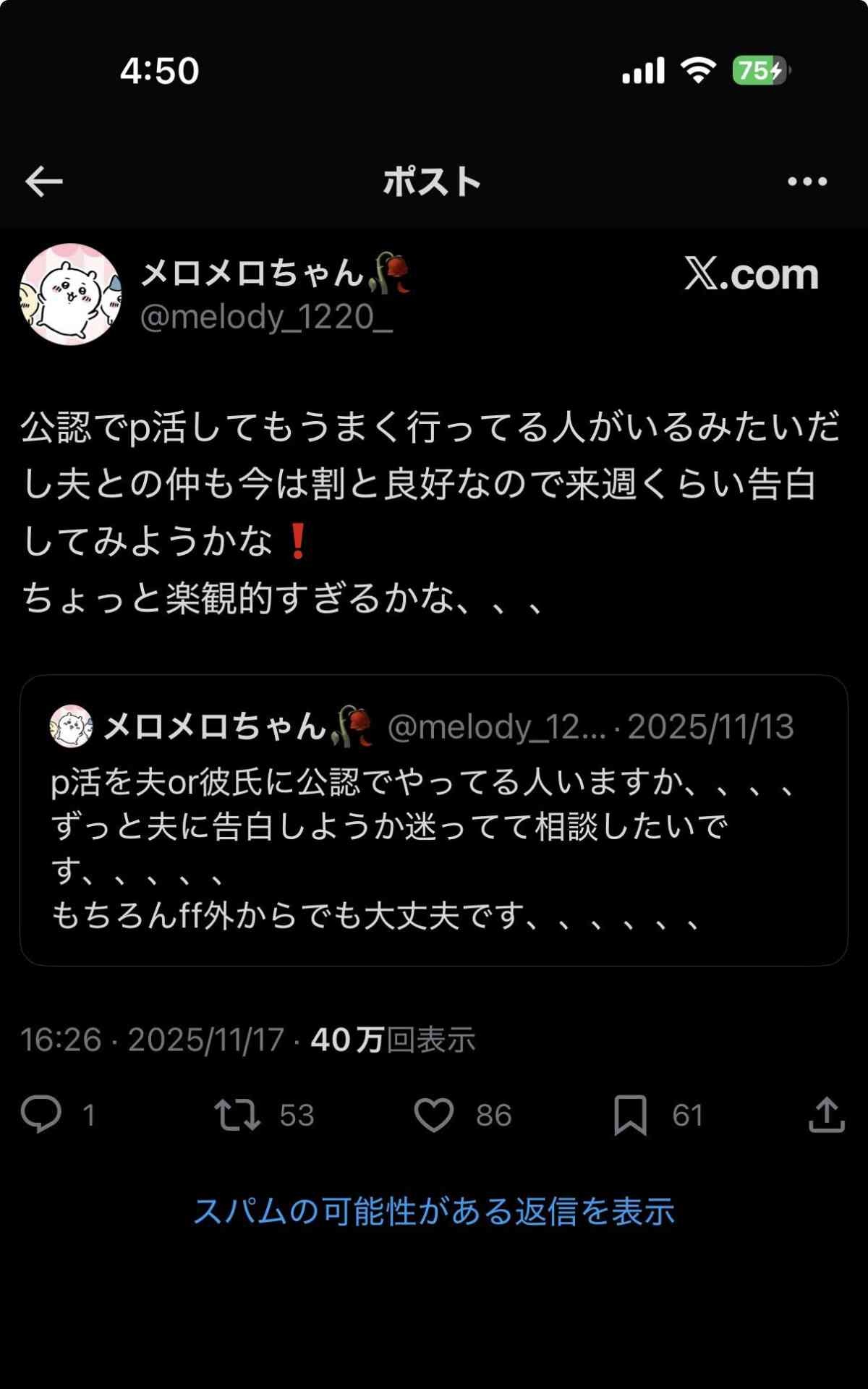
Task: Share this post
Action: [826, 1114]
